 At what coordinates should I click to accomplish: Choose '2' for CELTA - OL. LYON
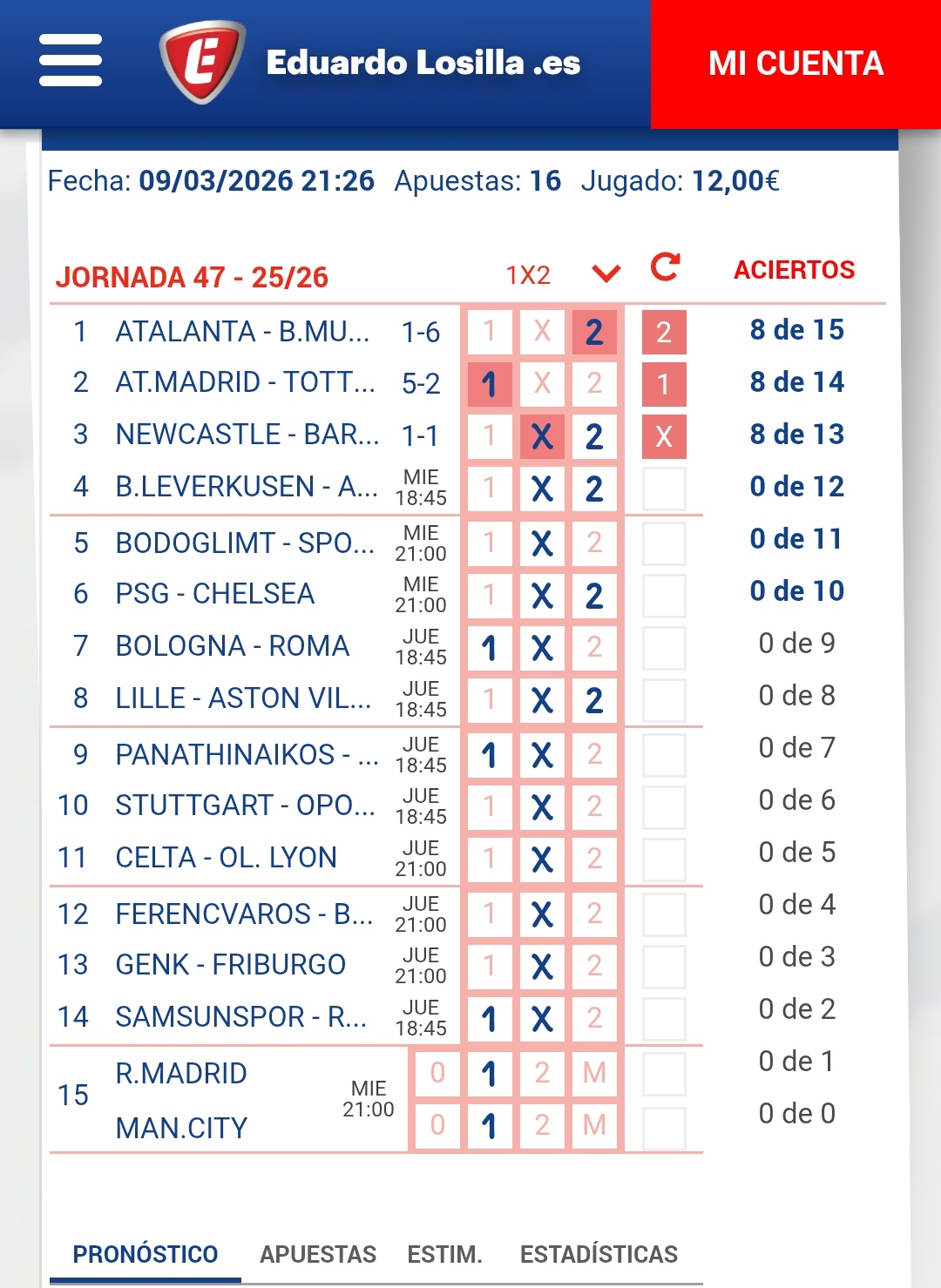point(594,857)
